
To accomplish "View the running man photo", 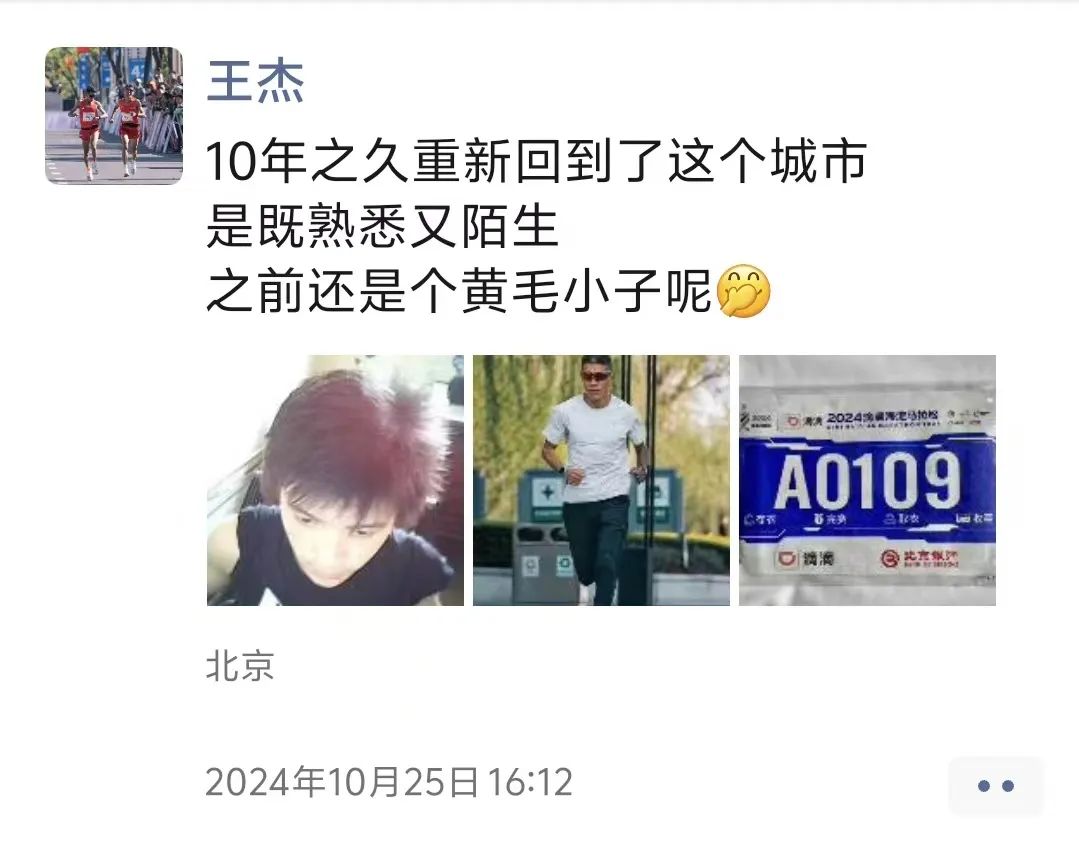I will click(601, 480).
